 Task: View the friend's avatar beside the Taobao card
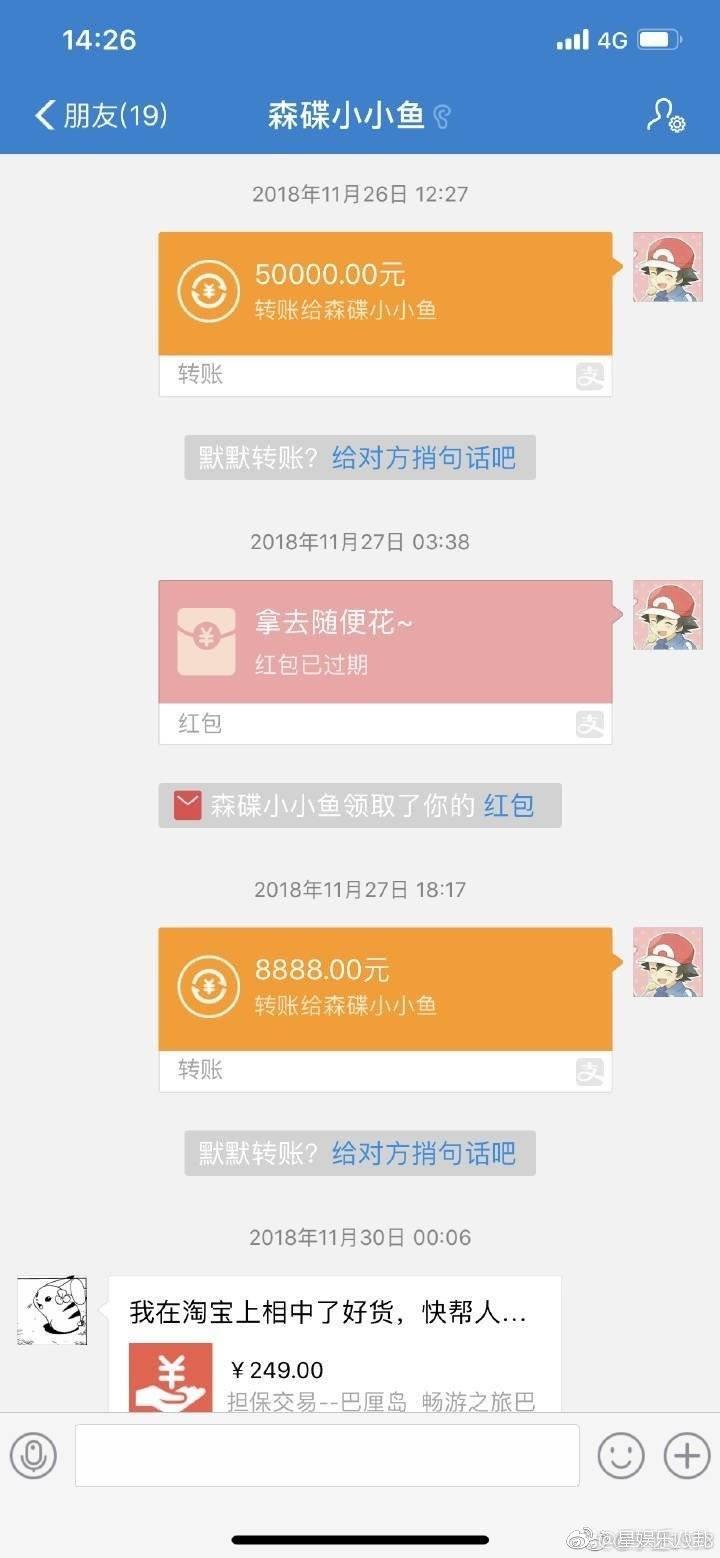[x=52, y=1310]
